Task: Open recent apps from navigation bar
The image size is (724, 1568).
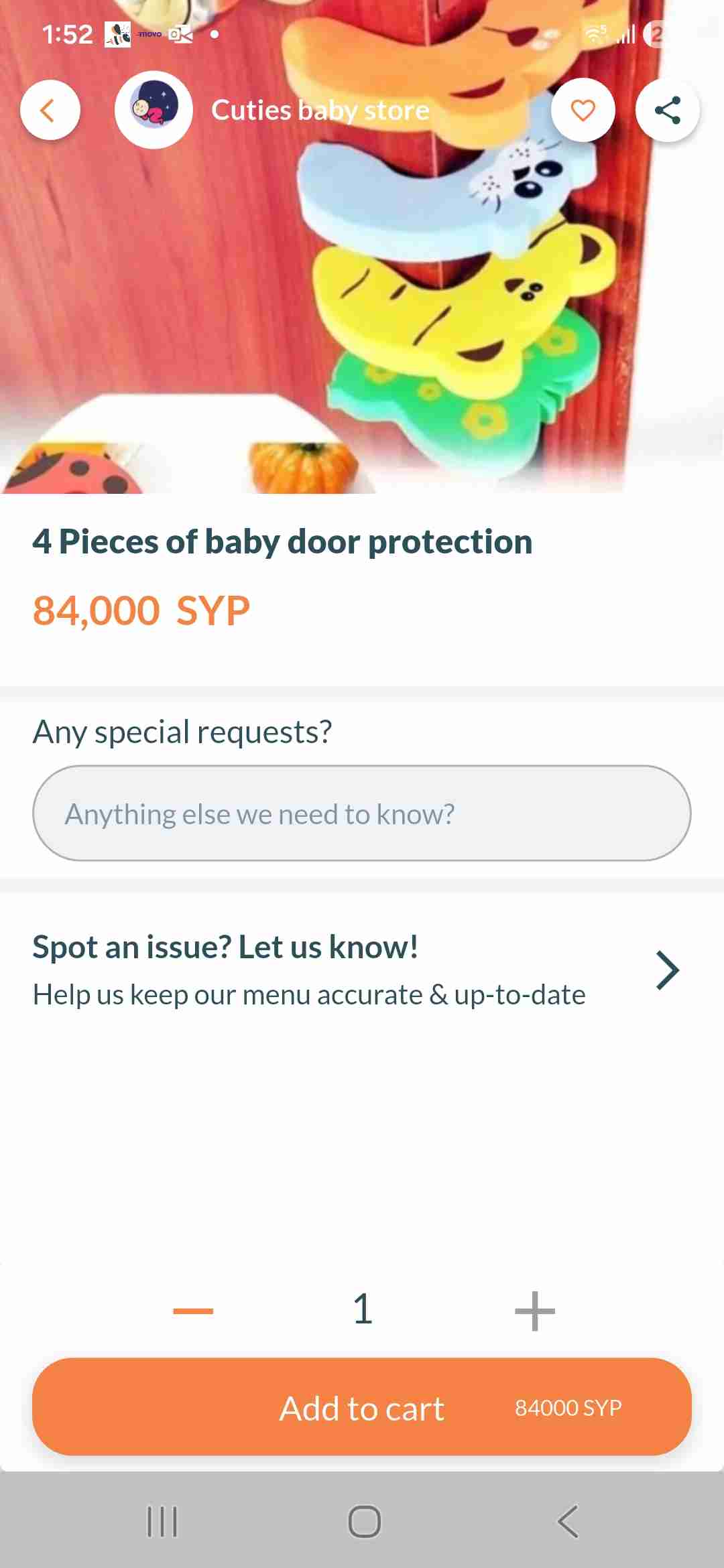Action: (162, 1521)
